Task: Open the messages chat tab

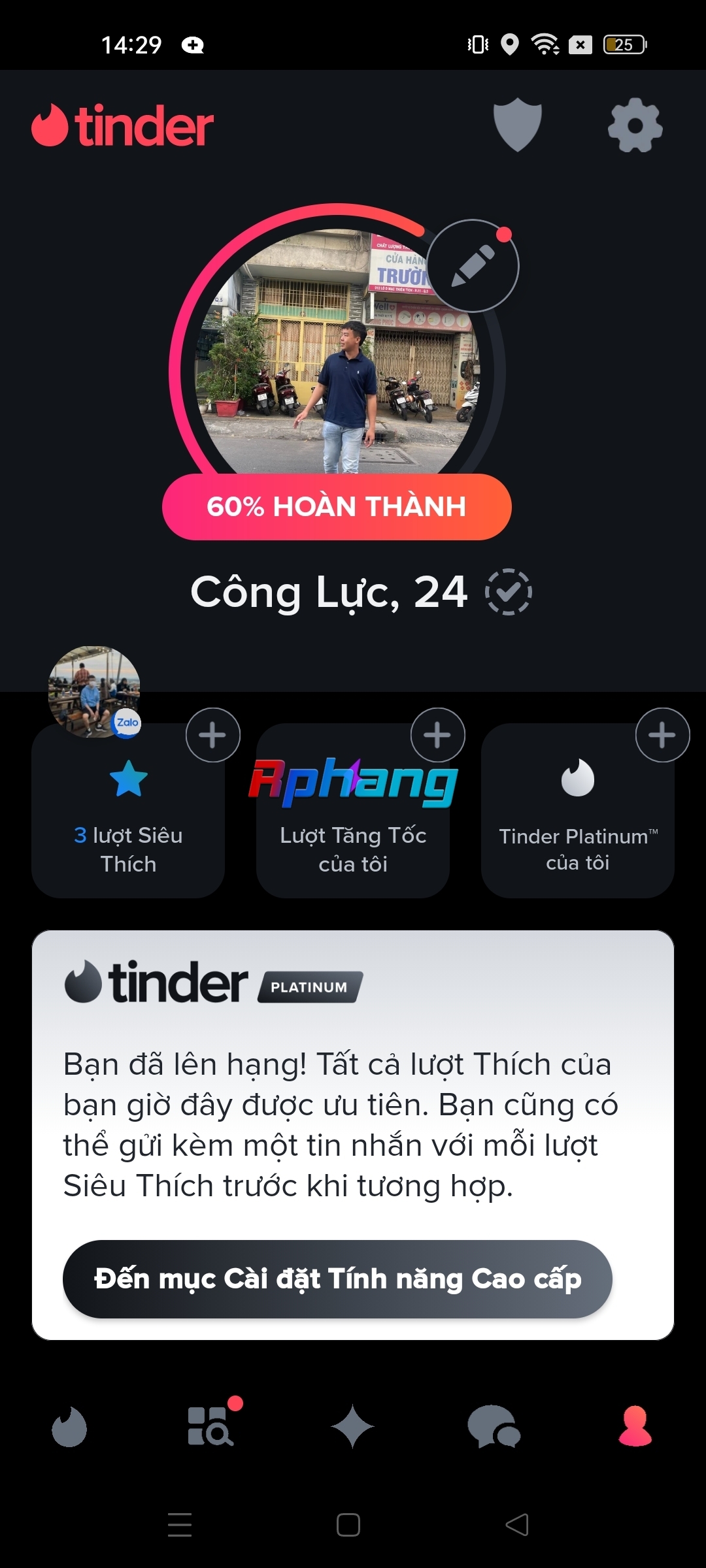Action: pos(494,1426)
